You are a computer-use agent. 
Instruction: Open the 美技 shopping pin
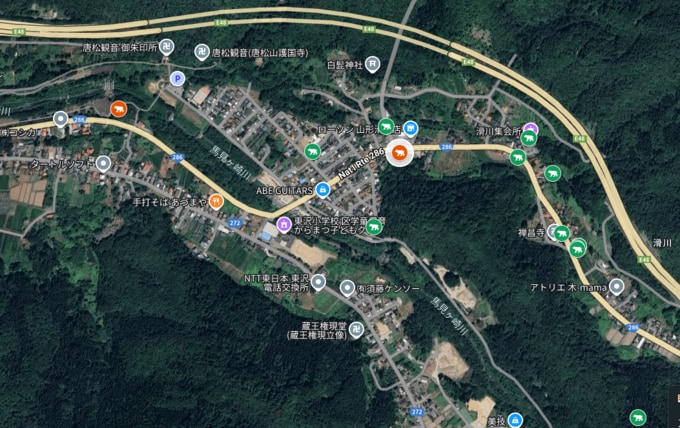[516, 419]
